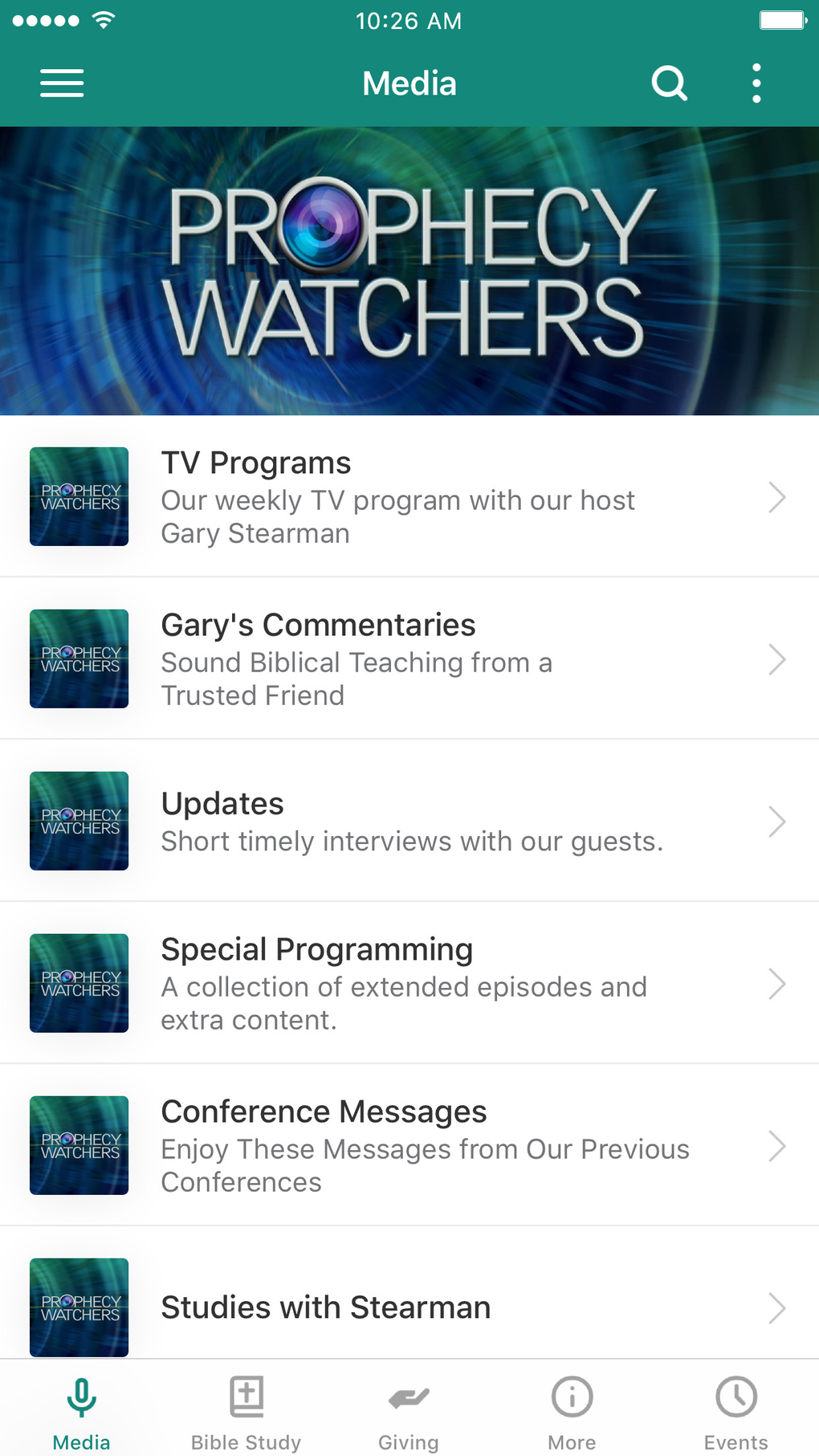Open Conference Messages

[409, 1146]
